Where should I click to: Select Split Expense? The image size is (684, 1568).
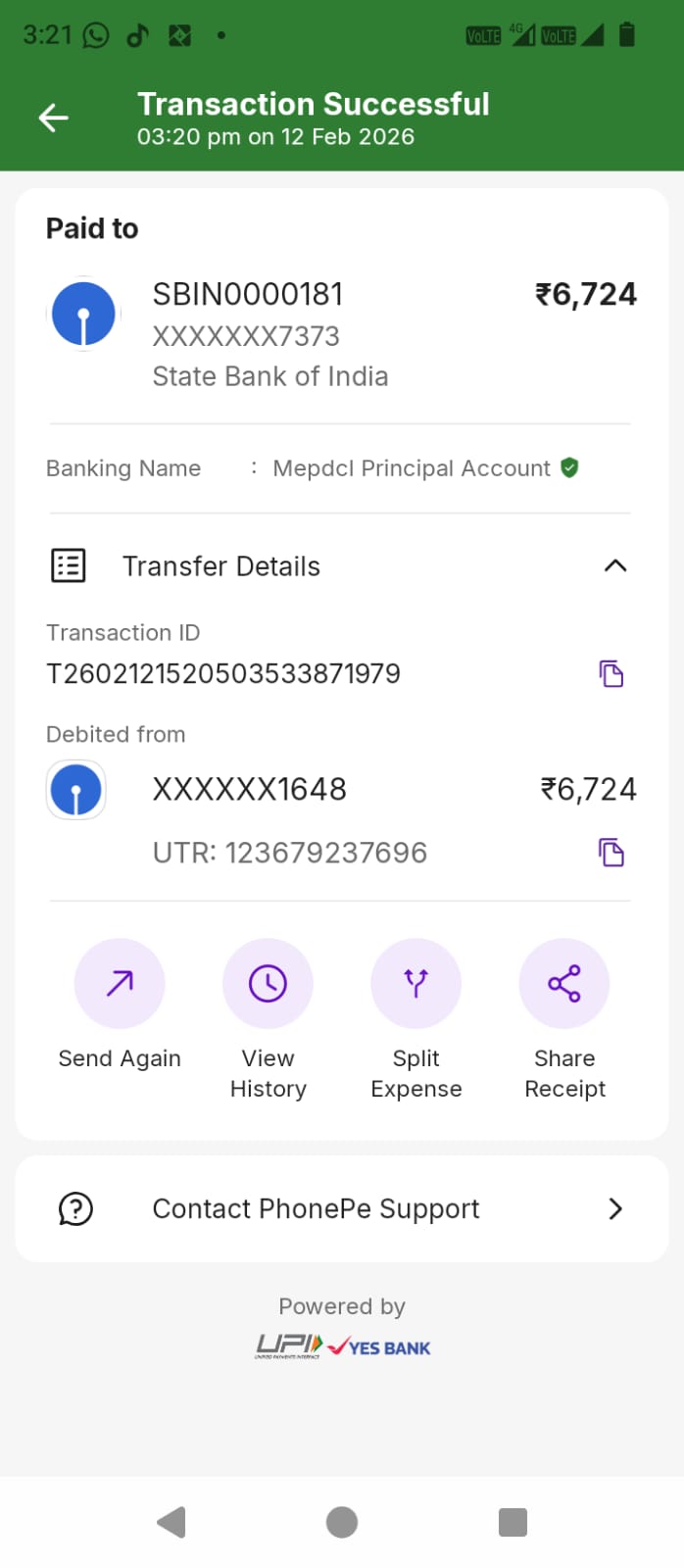(415, 984)
